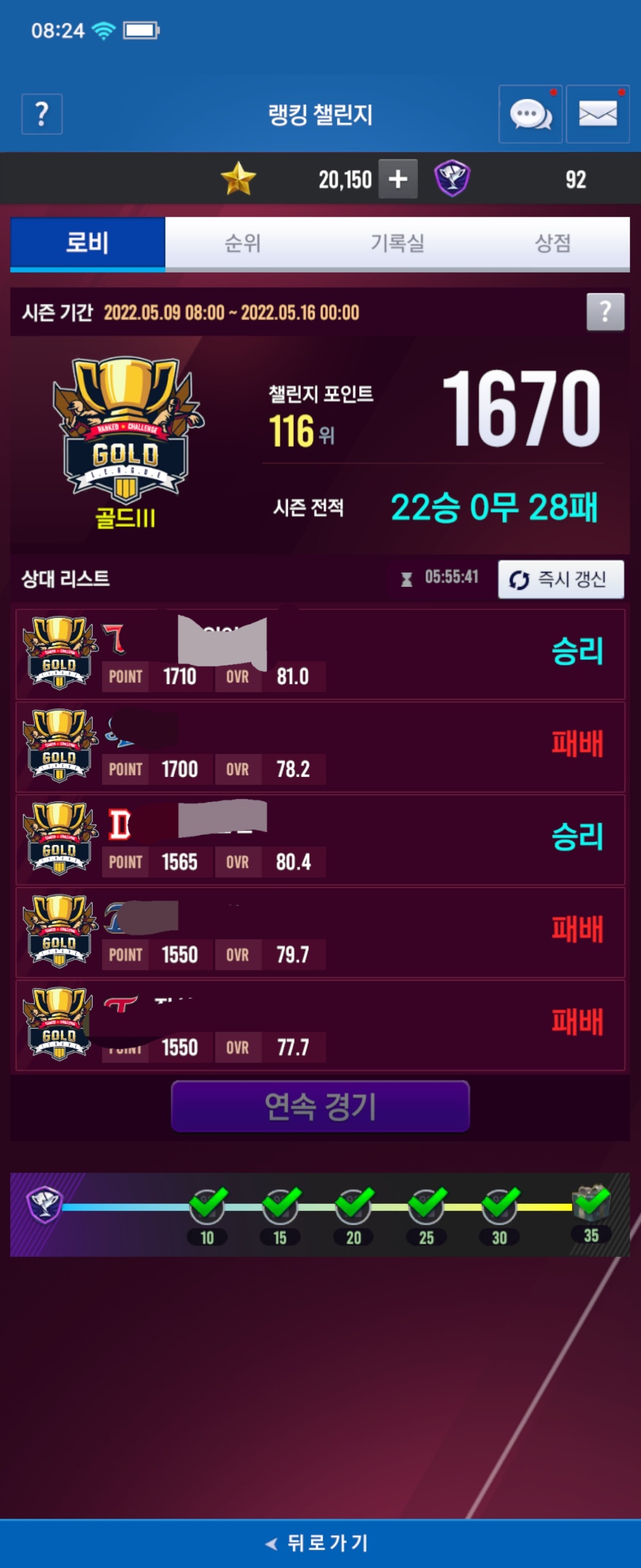The width and height of the screenshot is (641, 1568).
Task: Open the opponent with 1700 points
Action: point(320,747)
